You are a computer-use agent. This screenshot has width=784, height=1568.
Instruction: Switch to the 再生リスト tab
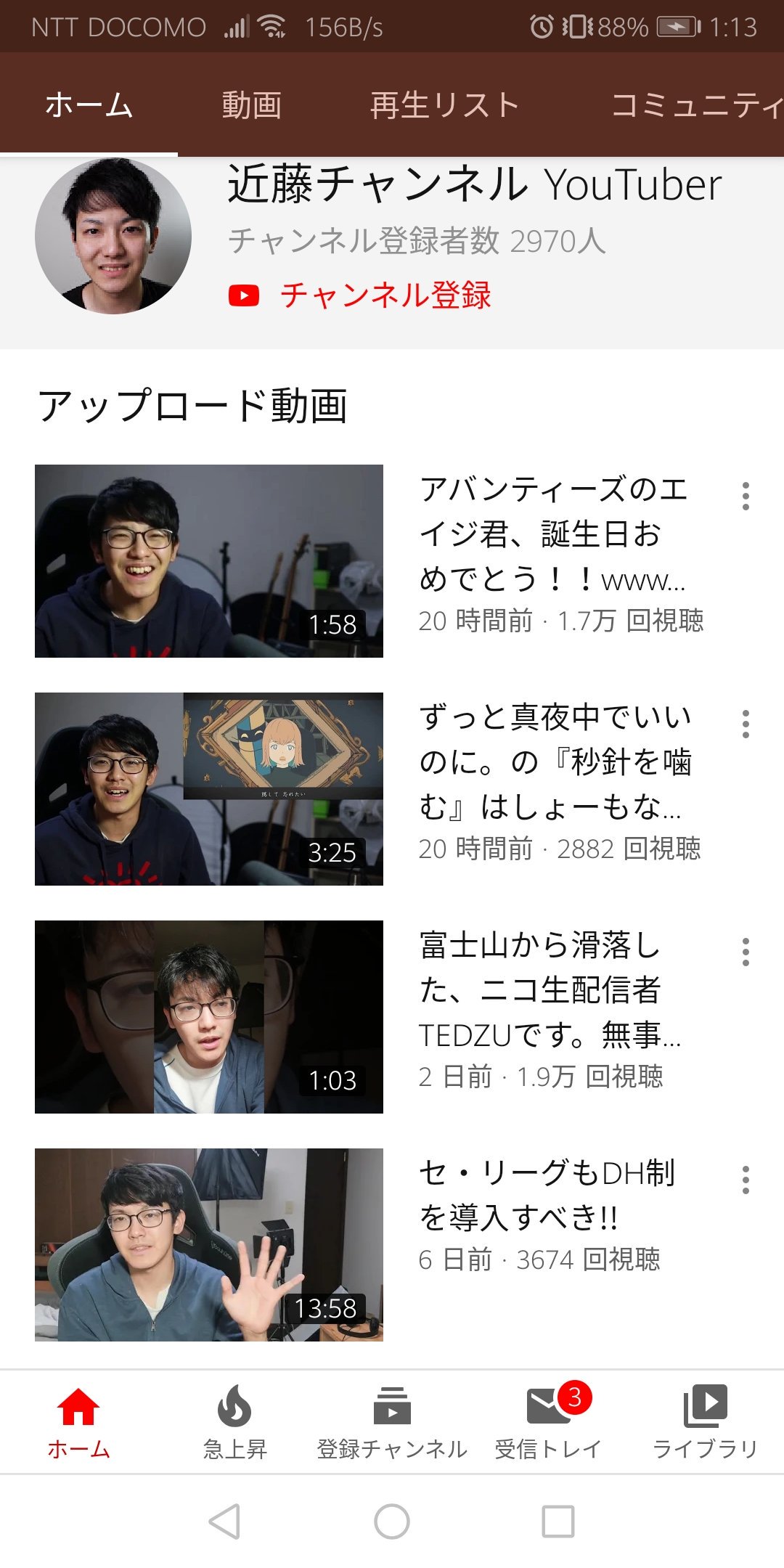(x=444, y=106)
